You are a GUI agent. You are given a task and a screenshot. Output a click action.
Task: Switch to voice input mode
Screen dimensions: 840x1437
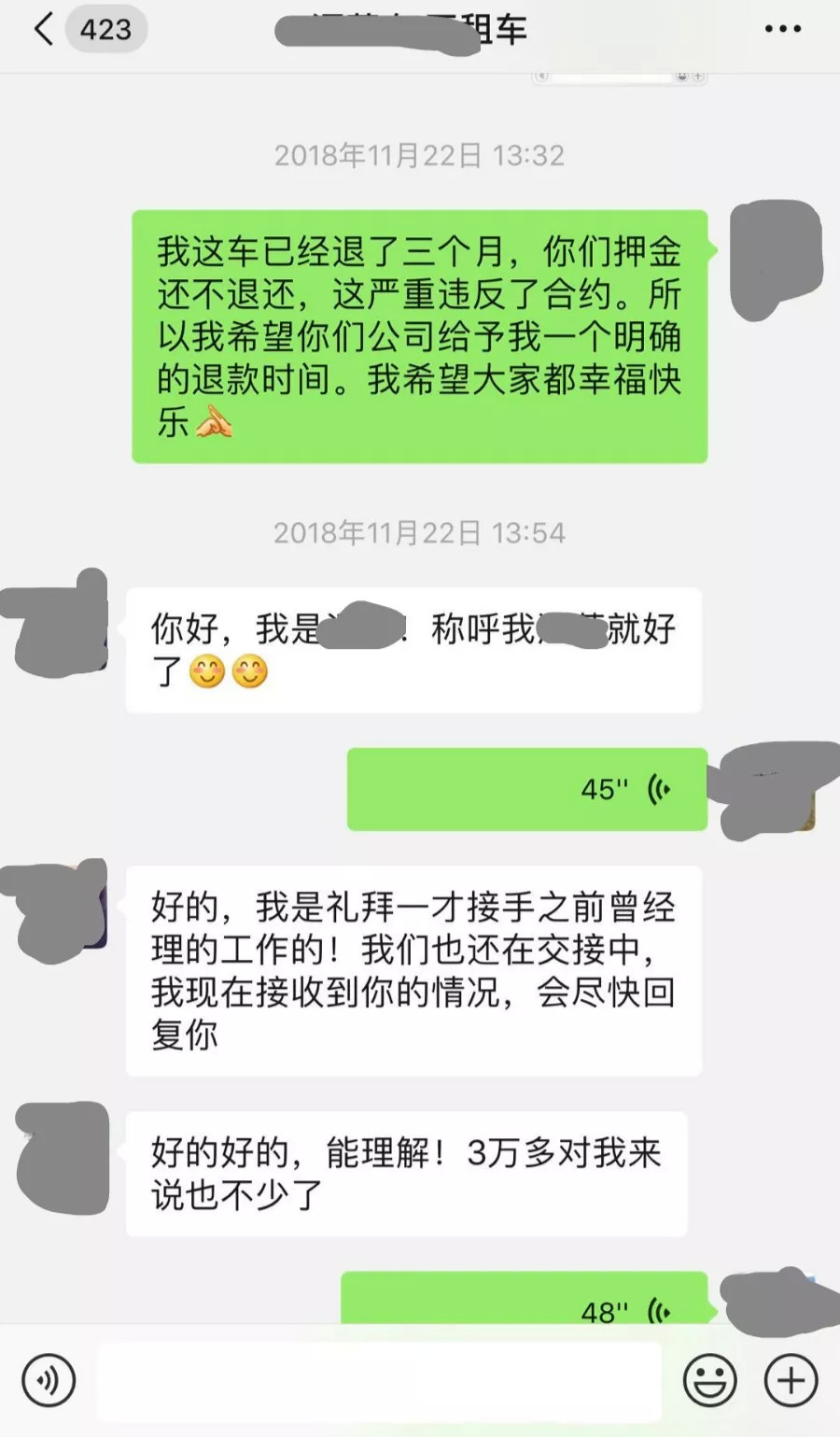[x=49, y=1380]
